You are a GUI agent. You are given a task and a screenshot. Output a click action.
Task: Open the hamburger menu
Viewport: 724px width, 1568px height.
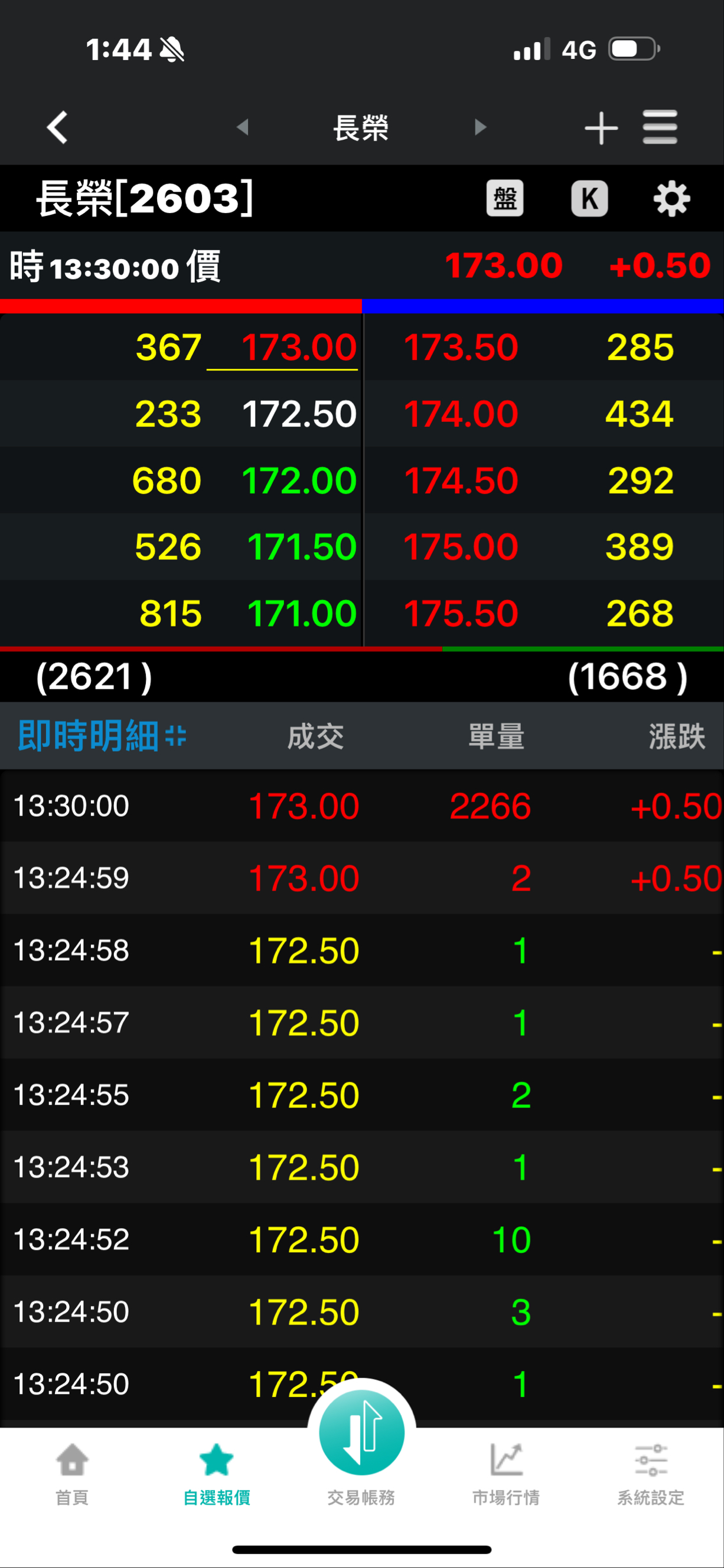(660, 127)
